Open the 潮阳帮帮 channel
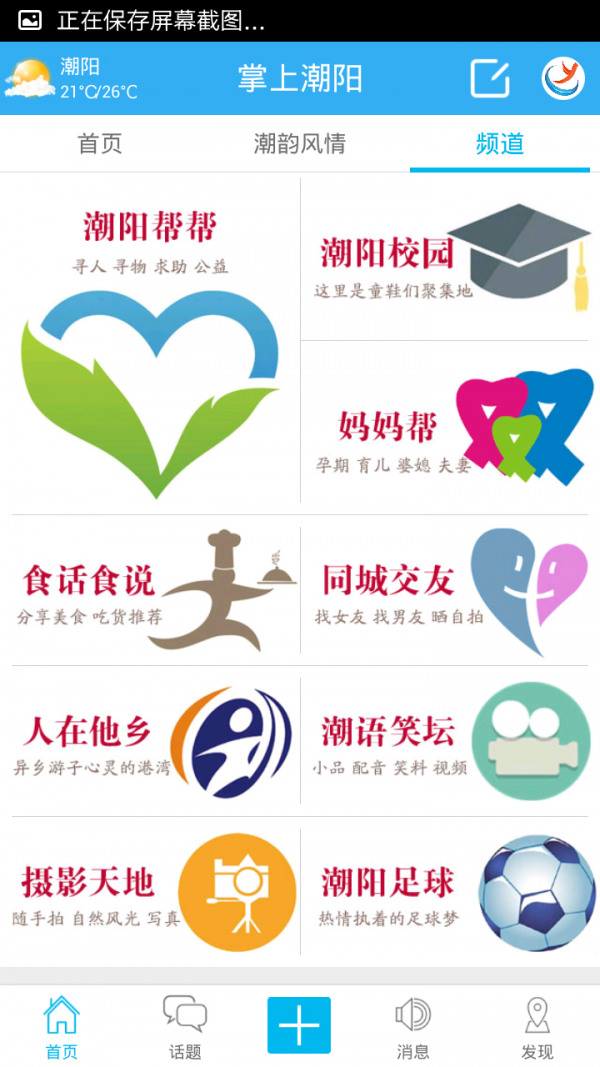 pyautogui.click(x=150, y=340)
